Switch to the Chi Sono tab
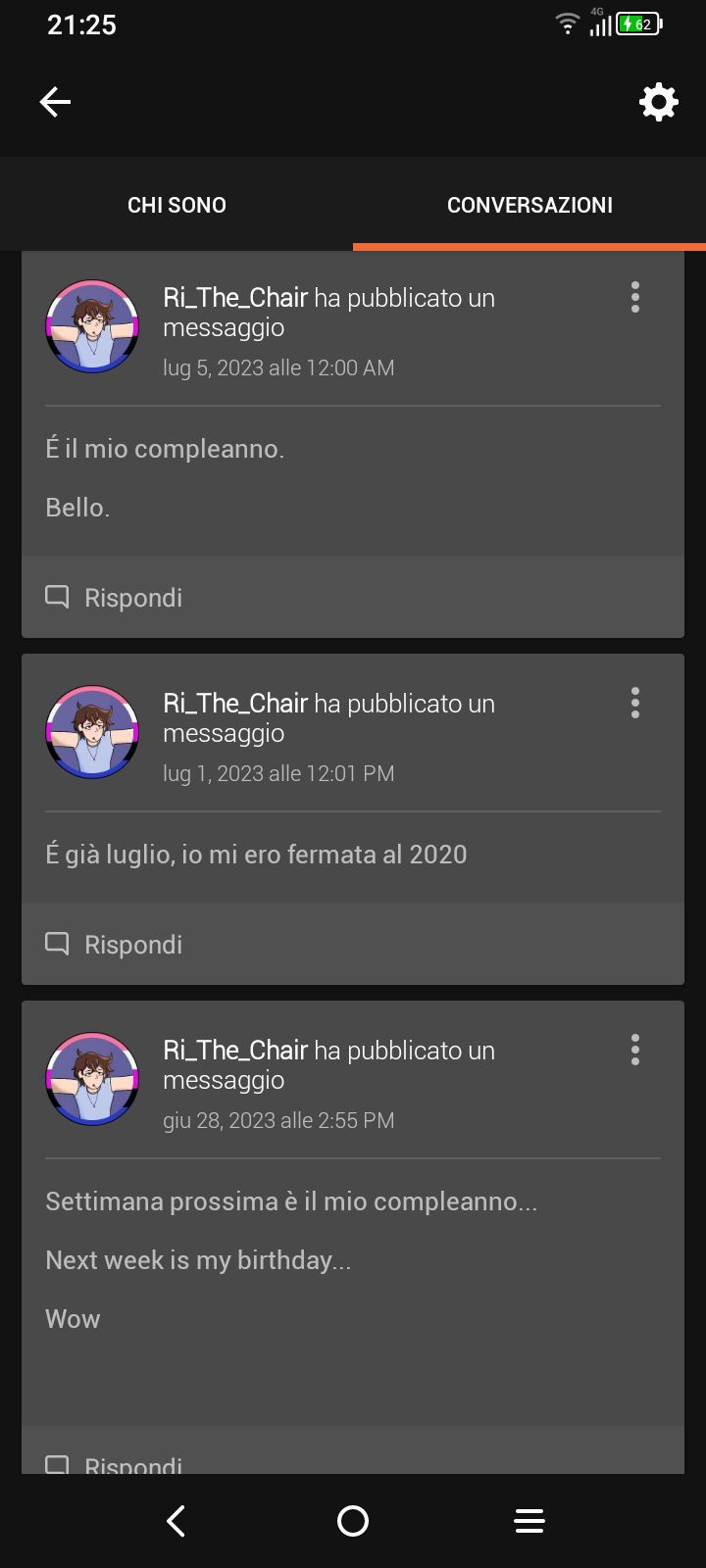706x1568 pixels. point(176,205)
